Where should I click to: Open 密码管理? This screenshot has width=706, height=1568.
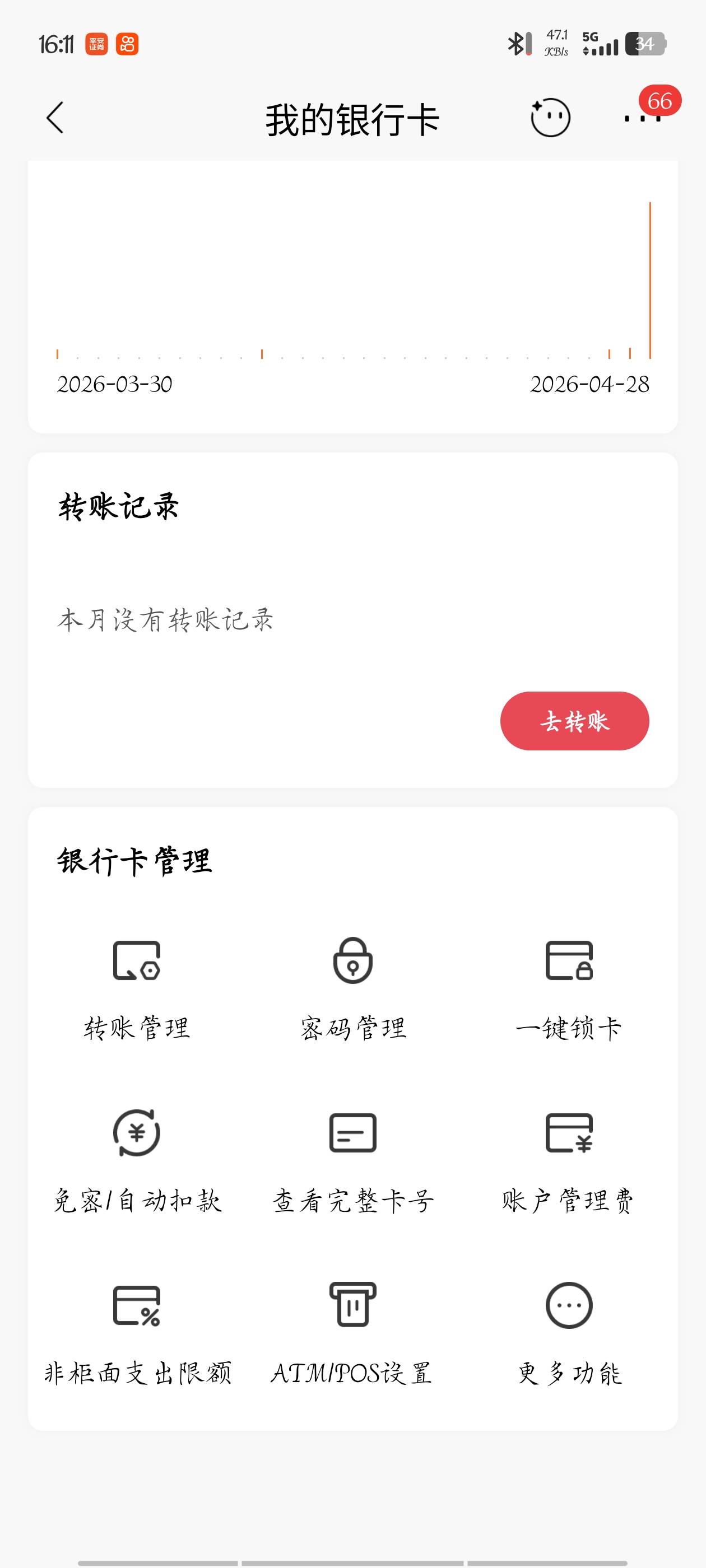pyautogui.click(x=352, y=987)
